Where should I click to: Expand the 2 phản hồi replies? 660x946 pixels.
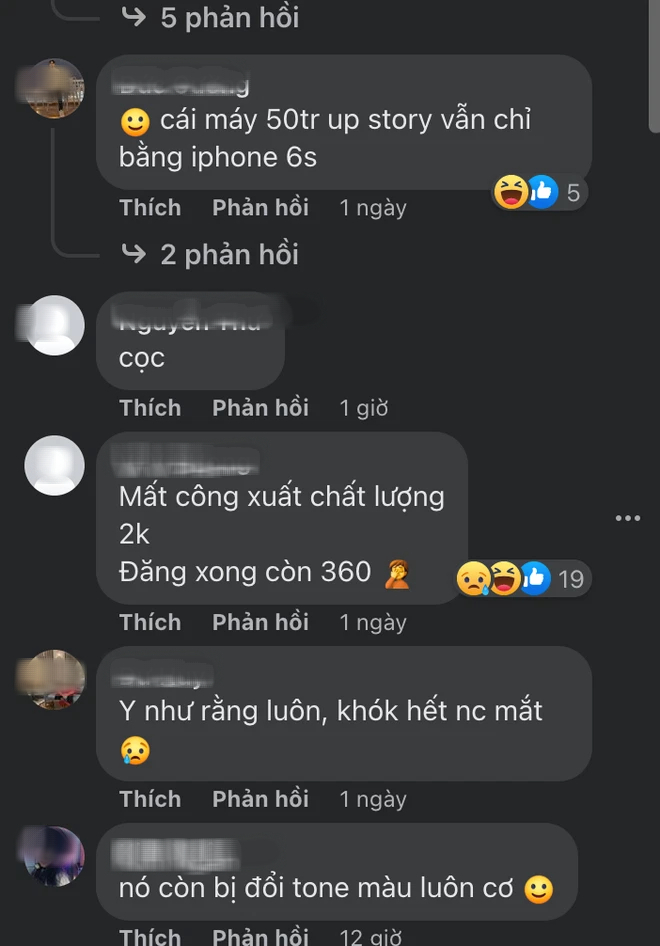[229, 254]
